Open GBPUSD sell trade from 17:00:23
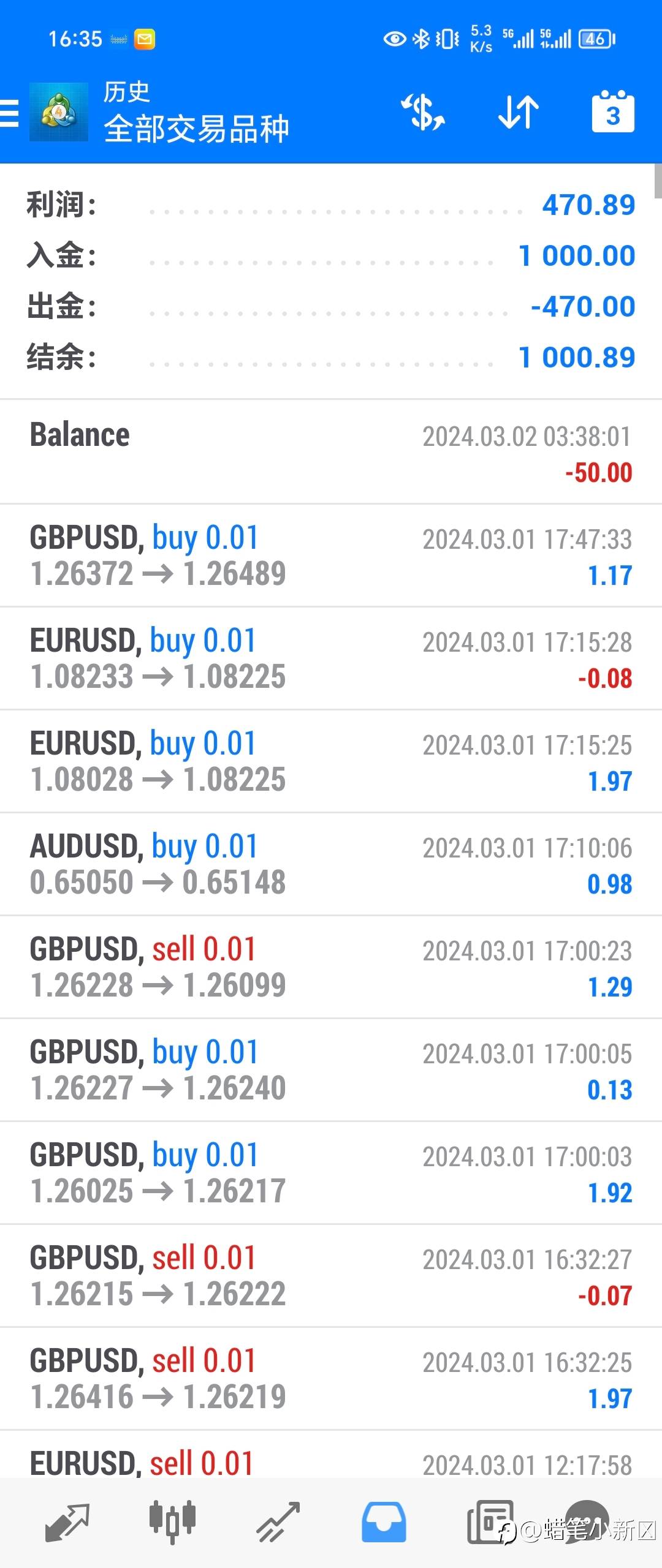This screenshot has height=1568, width=662. click(331, 968)
